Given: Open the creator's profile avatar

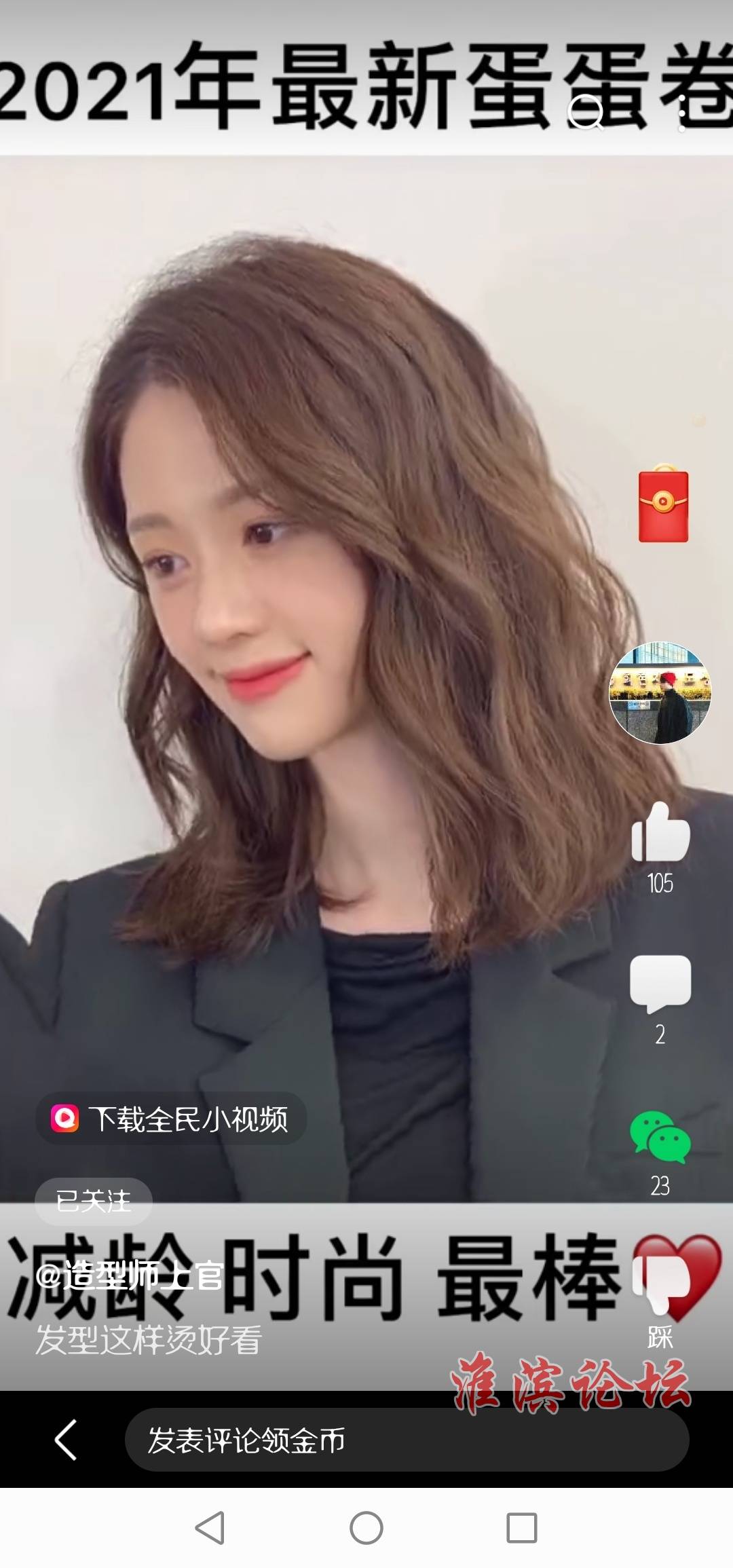Looking at the screenshot, I should 660,693.
